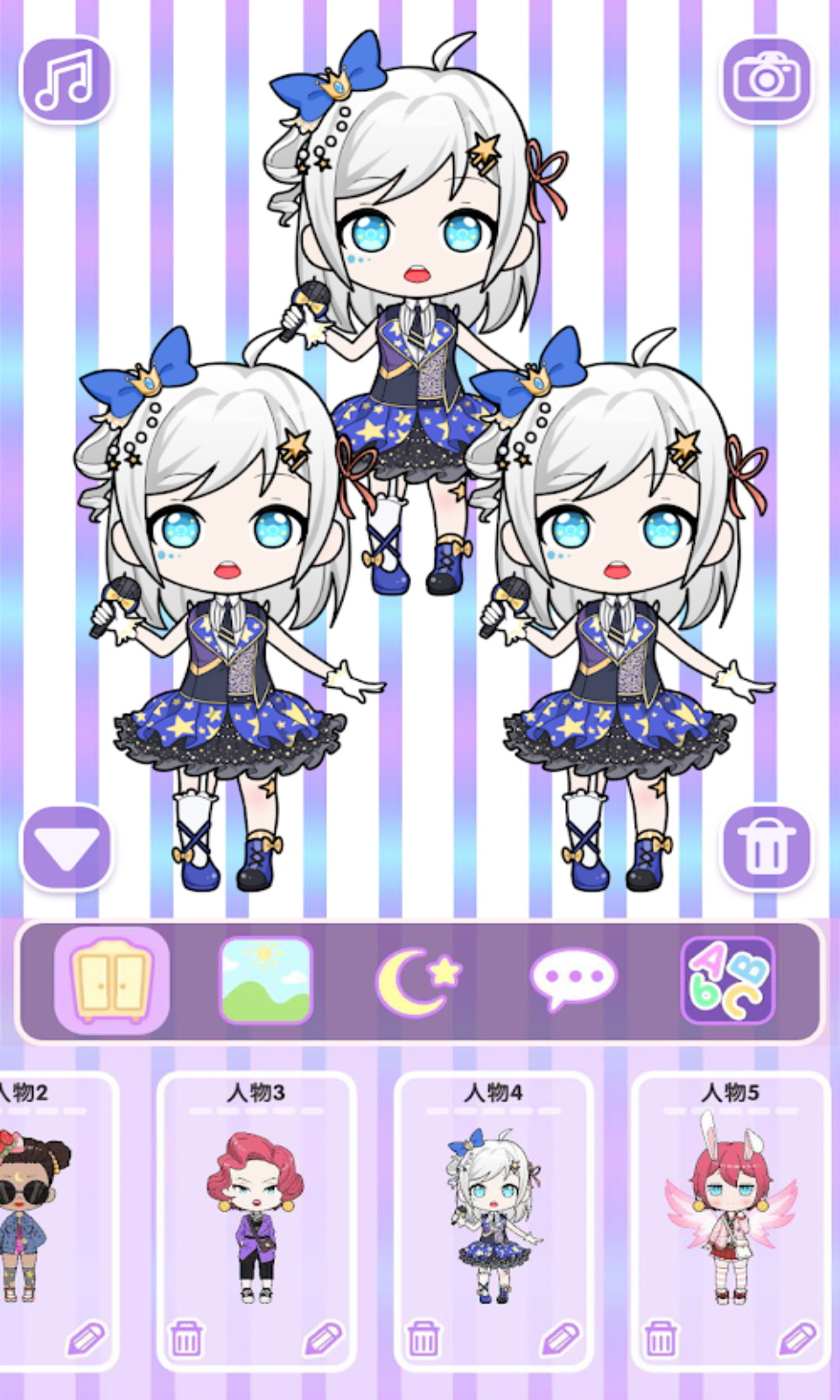Image resolution: width=840 pixels, height=1400 pixels.
Task: Delete character 人物3 with its trash icon
Action: (185, 1338)
